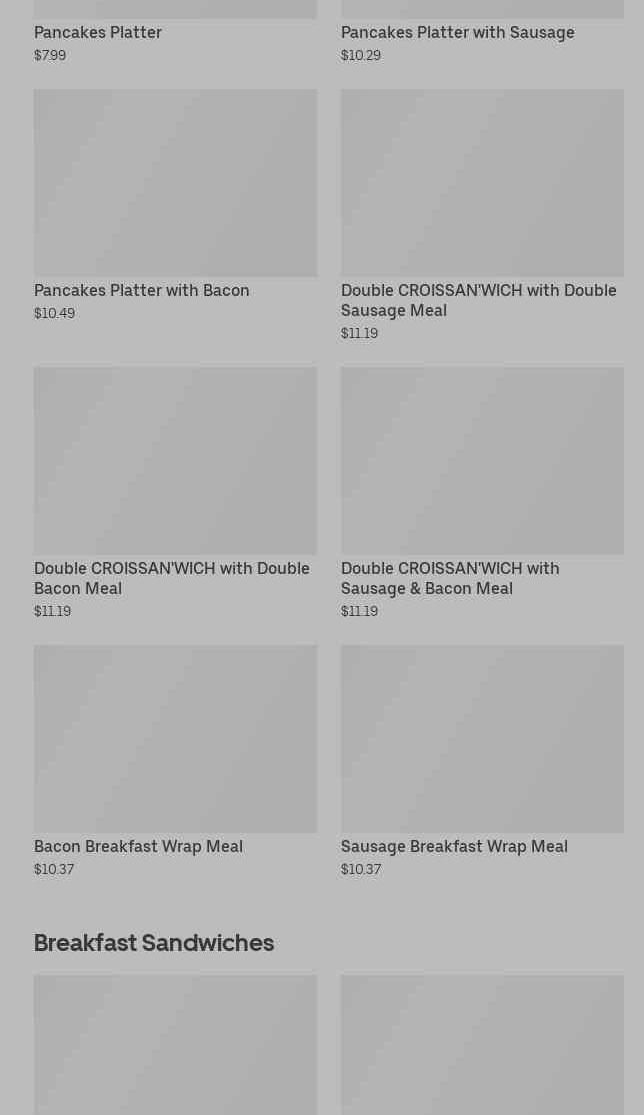Select Pancakes Platter with Sausage
The image size is (644, 1115).
[x=482, y=32]
